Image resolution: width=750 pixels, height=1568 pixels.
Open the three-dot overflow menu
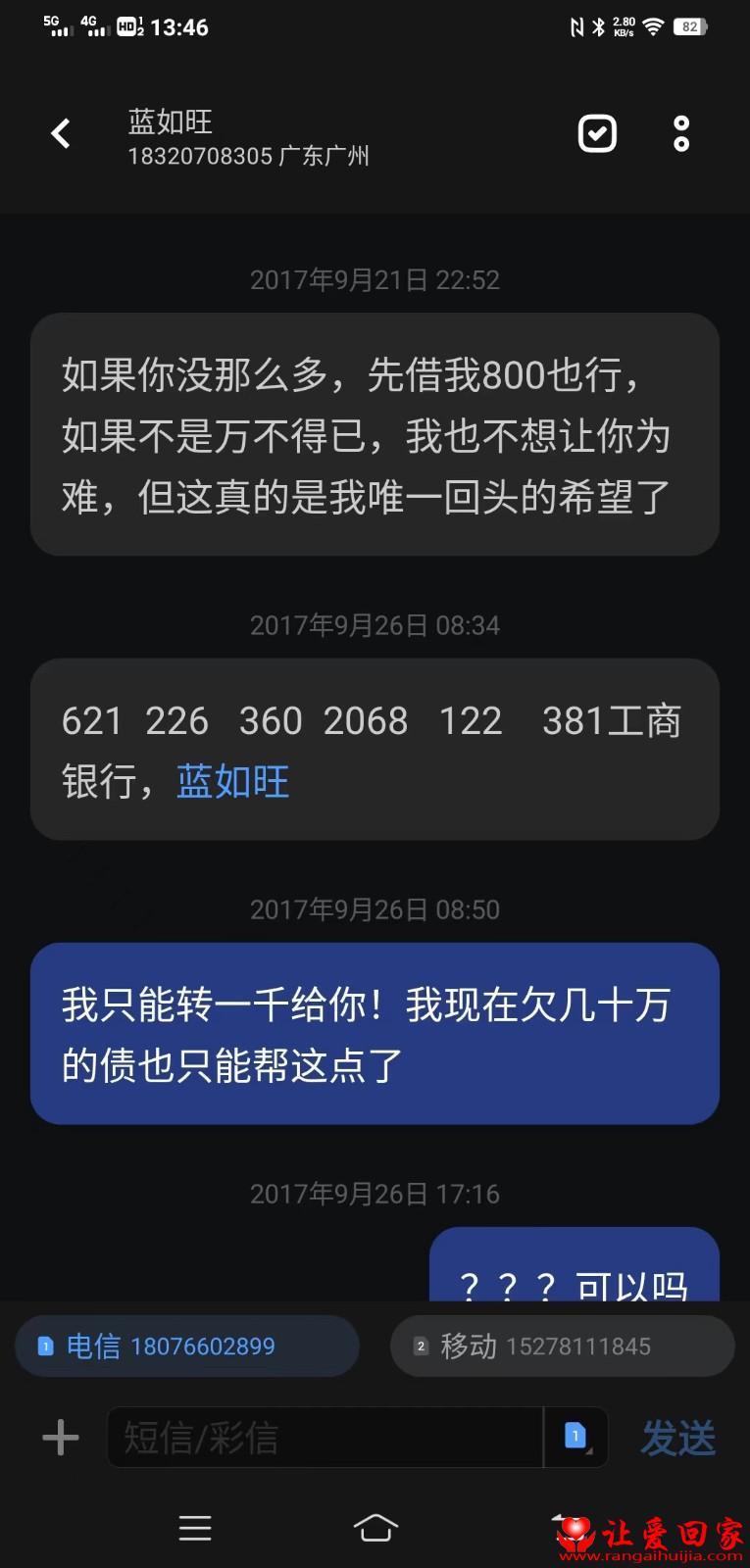pyautogui.click(x=681, y=133)
